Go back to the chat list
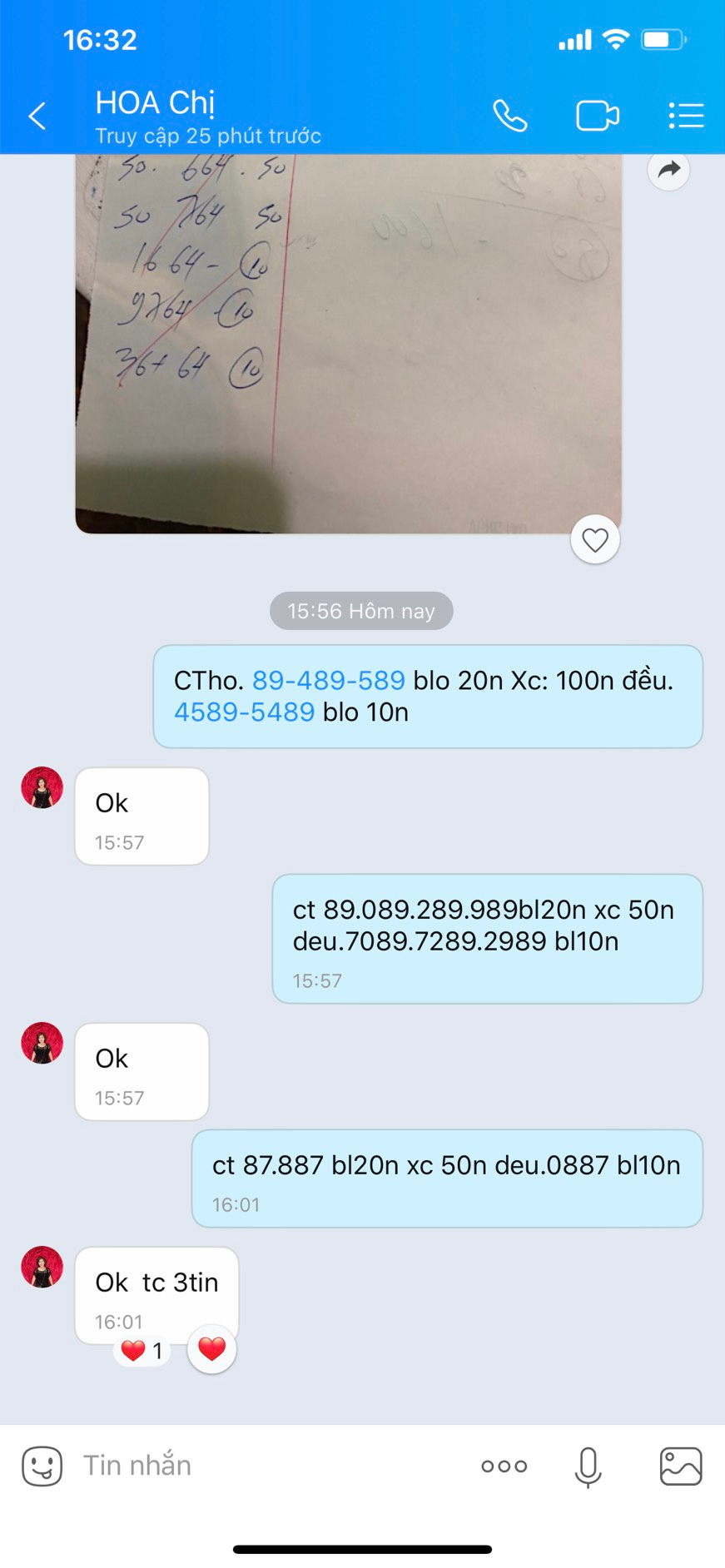Screen dimensions: 725x1568 37,116
